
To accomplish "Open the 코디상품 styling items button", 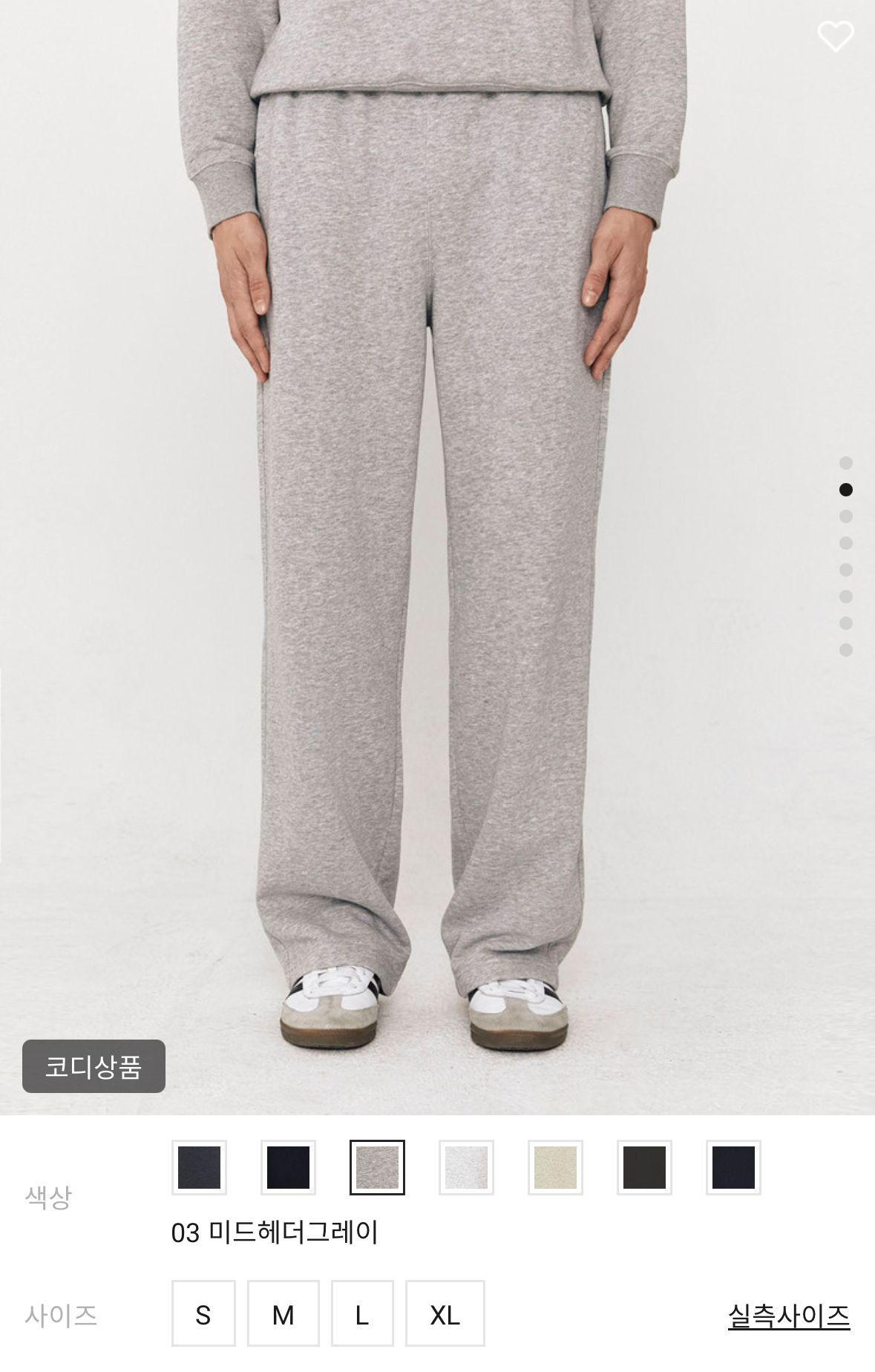I will (94, 1066).
